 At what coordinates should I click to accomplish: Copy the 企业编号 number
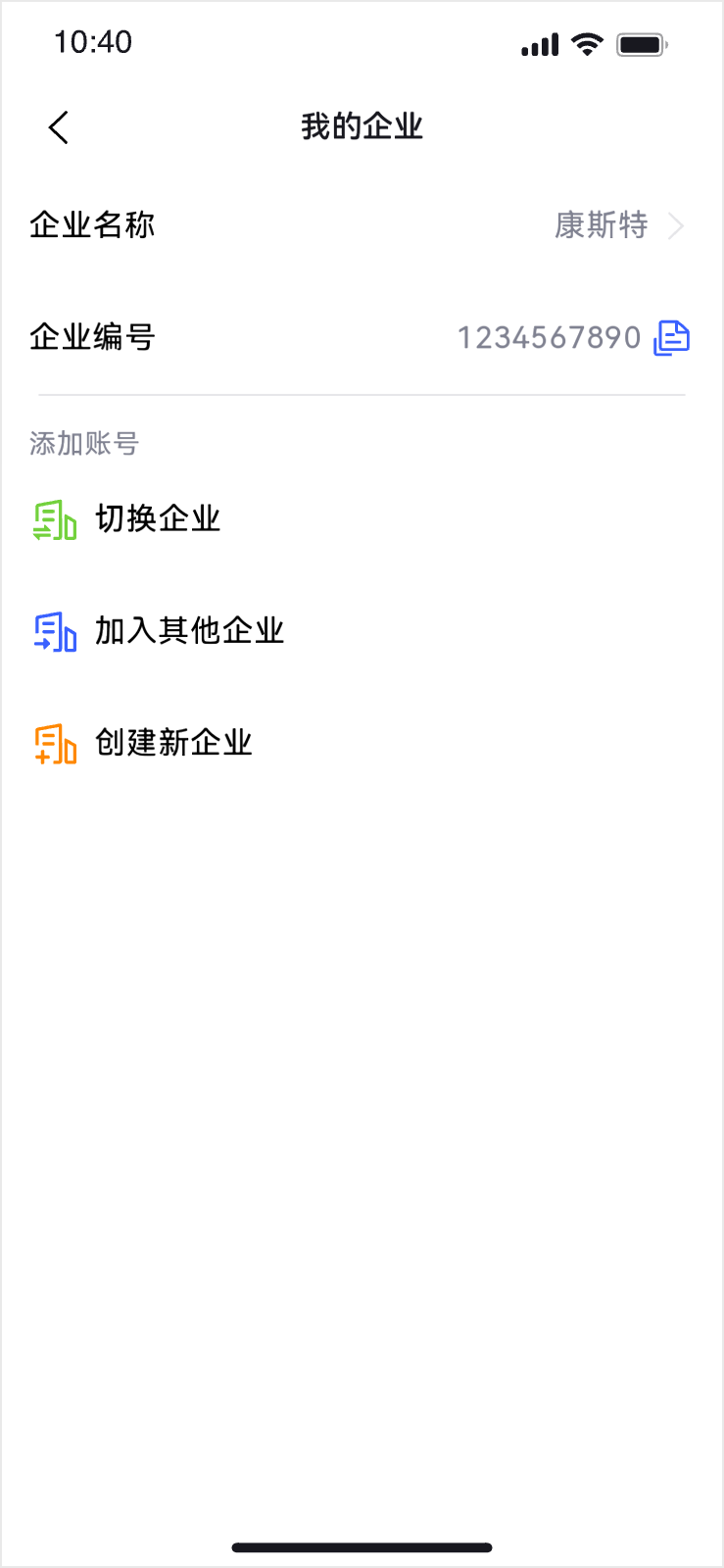[x=671, y=338]
